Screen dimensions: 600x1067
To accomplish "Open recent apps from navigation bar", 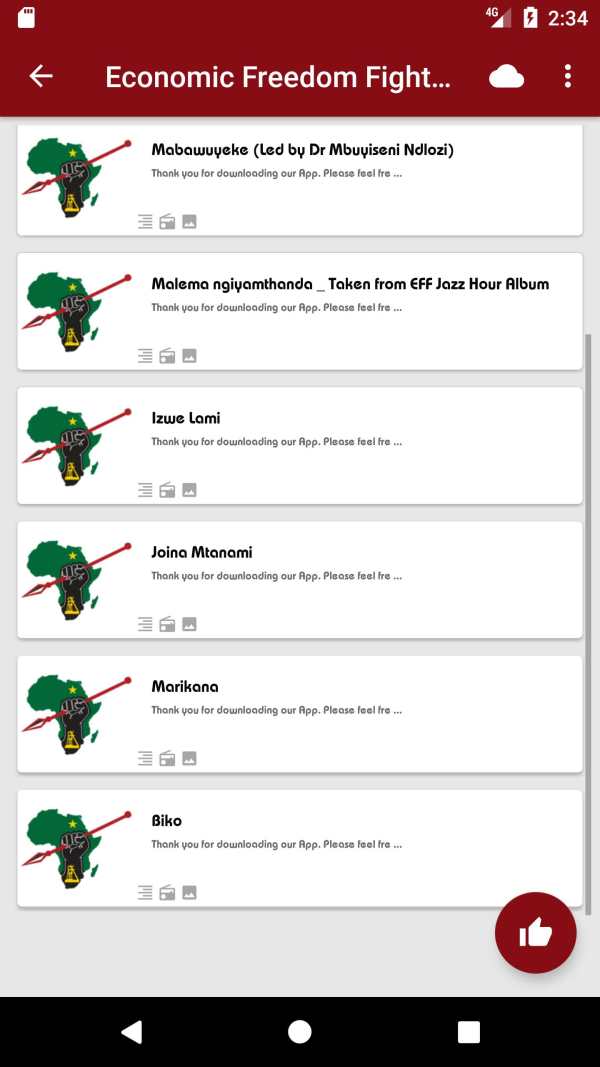I will click(x=469, y=1032).
